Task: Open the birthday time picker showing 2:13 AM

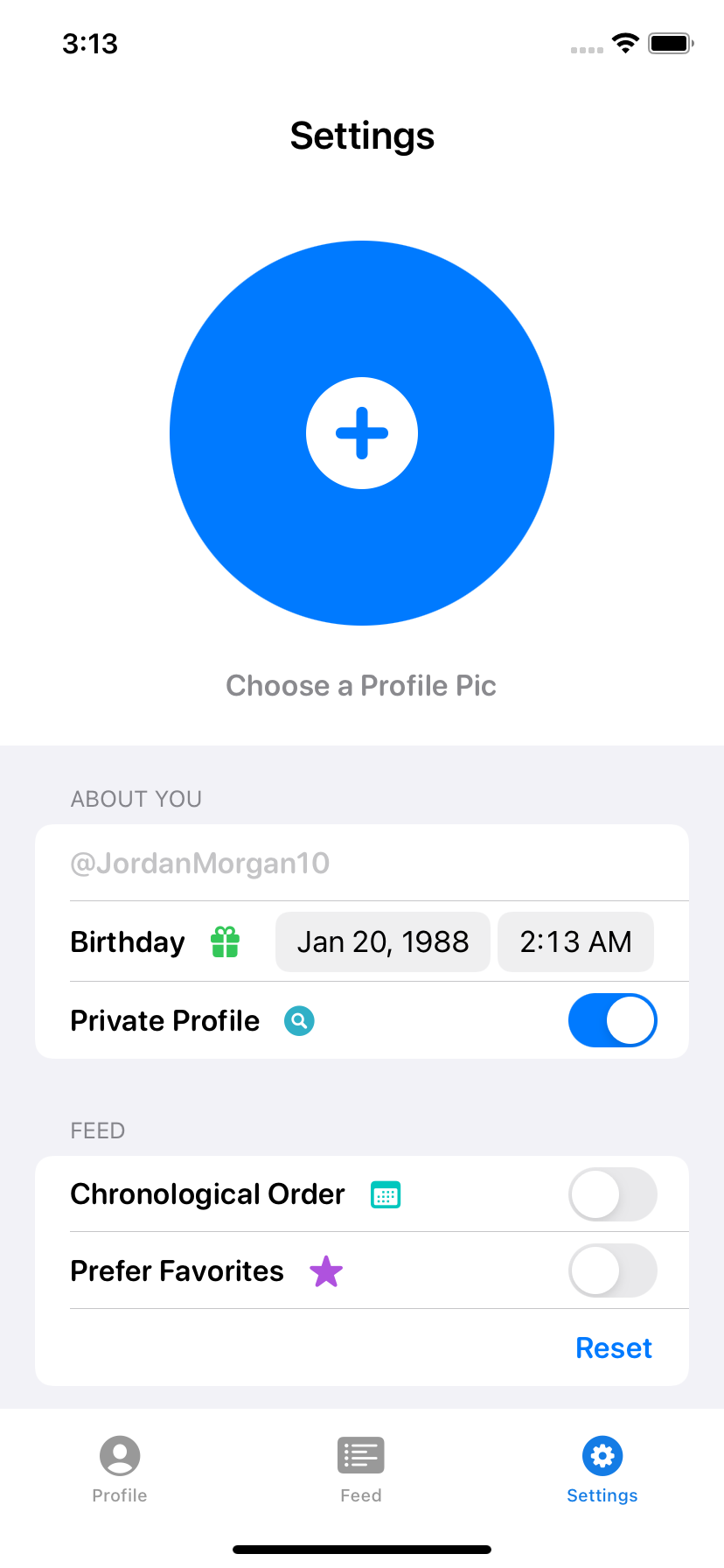Action: point(575,941)
